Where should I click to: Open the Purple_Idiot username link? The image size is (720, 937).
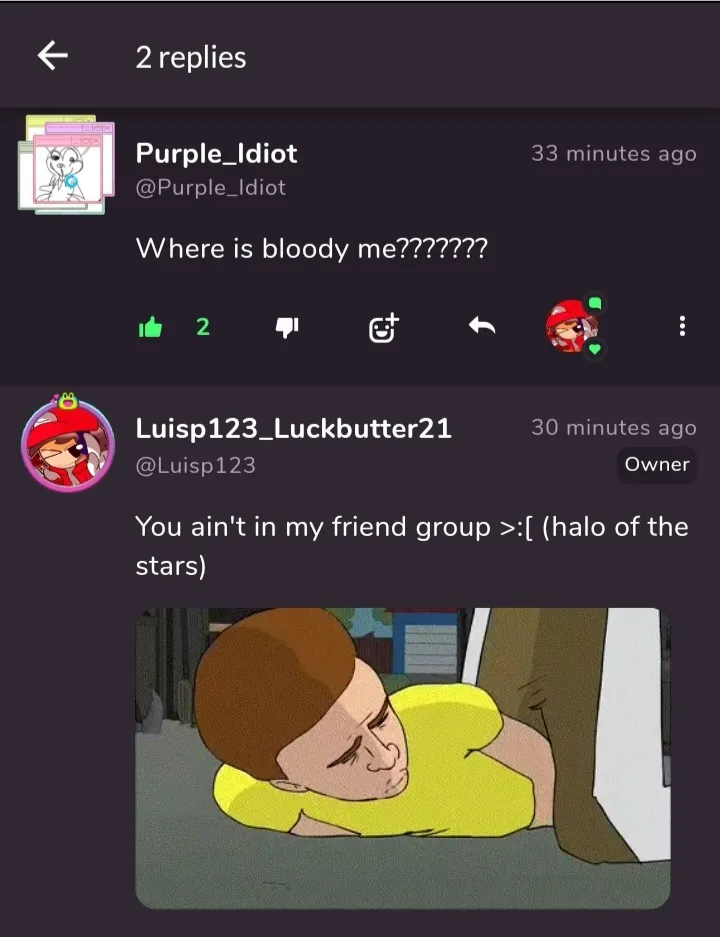click(x=216, y=153)
